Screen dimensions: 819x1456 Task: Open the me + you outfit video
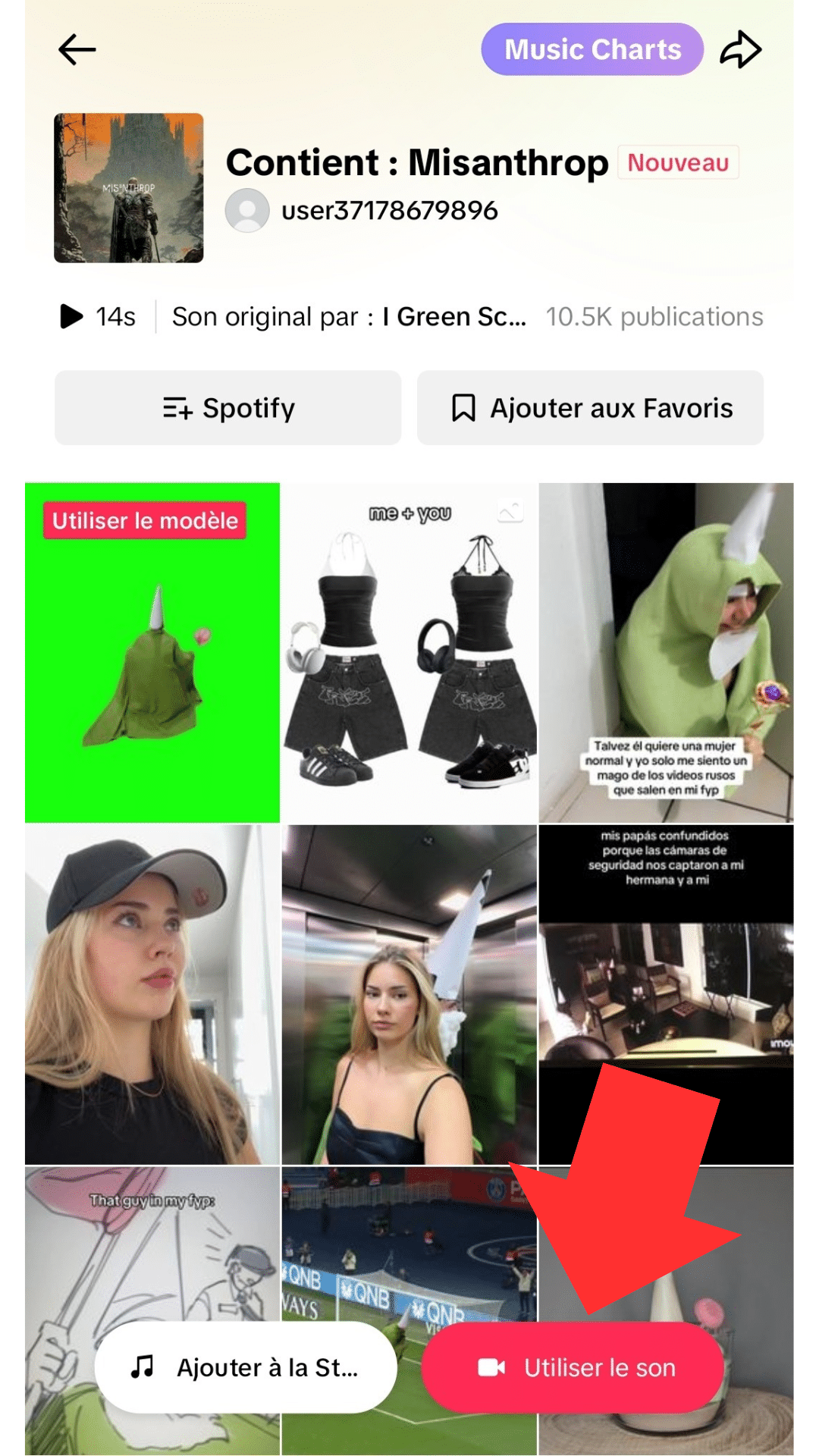click(409, 652)
